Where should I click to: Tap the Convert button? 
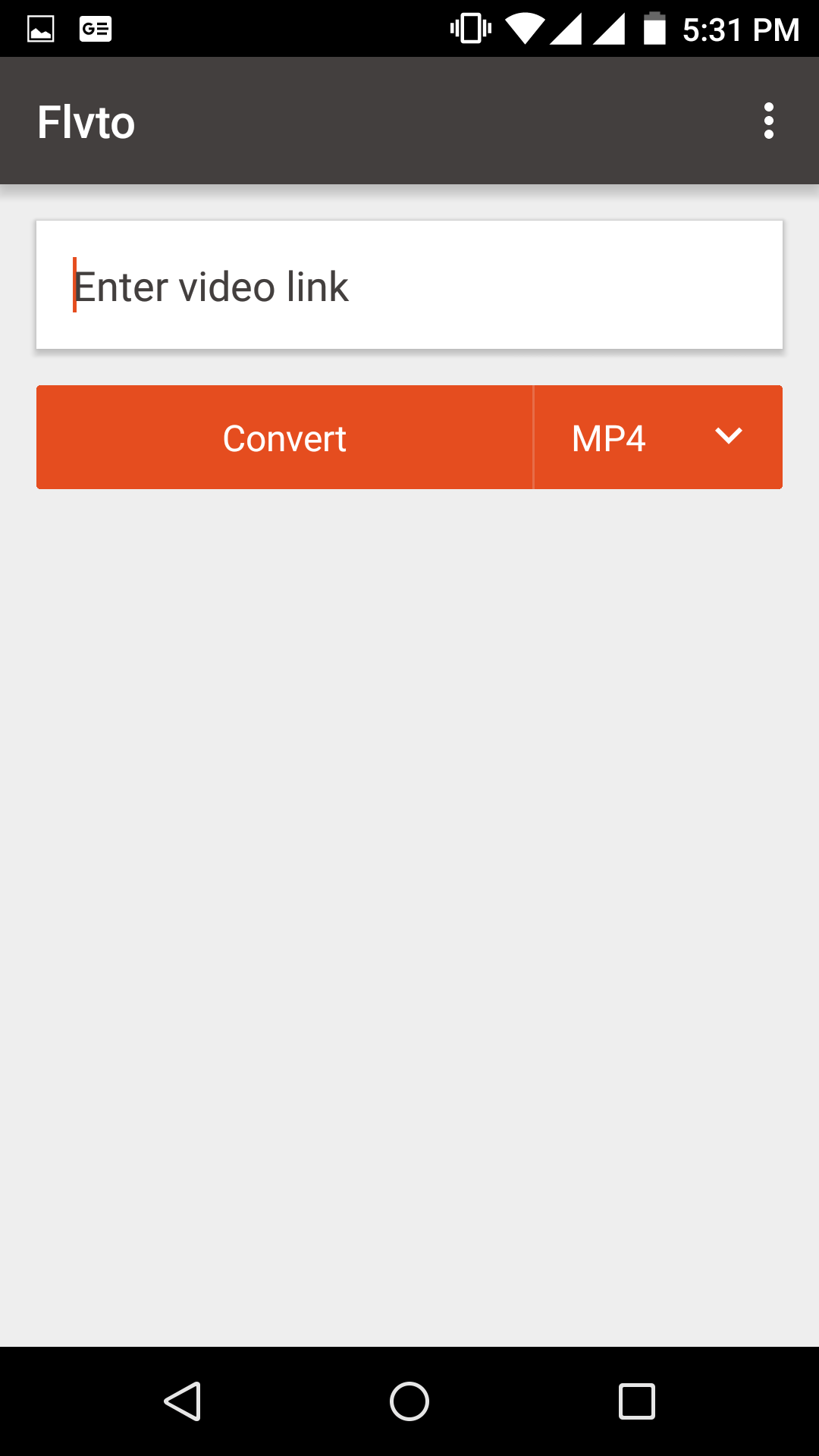pyautogui.click(x=284, y=438)
